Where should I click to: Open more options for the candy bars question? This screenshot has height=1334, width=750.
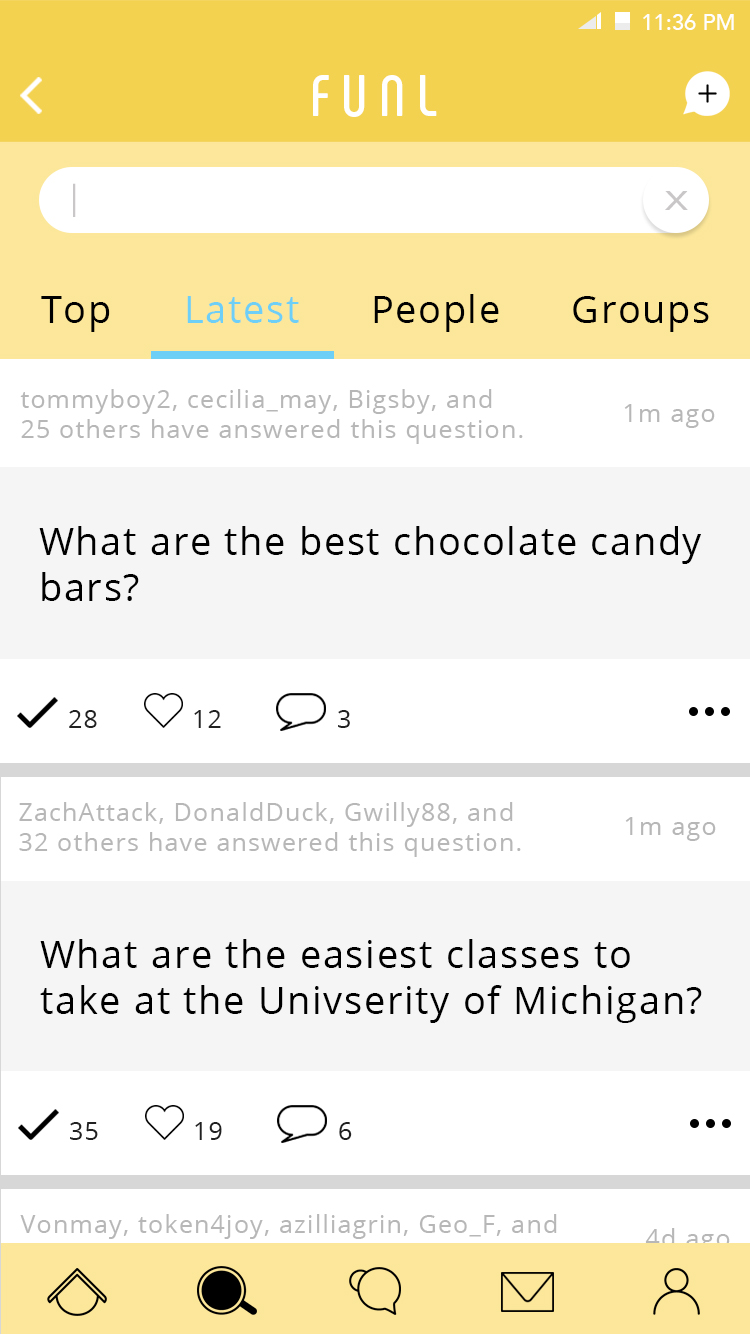(x=709, y=712)
